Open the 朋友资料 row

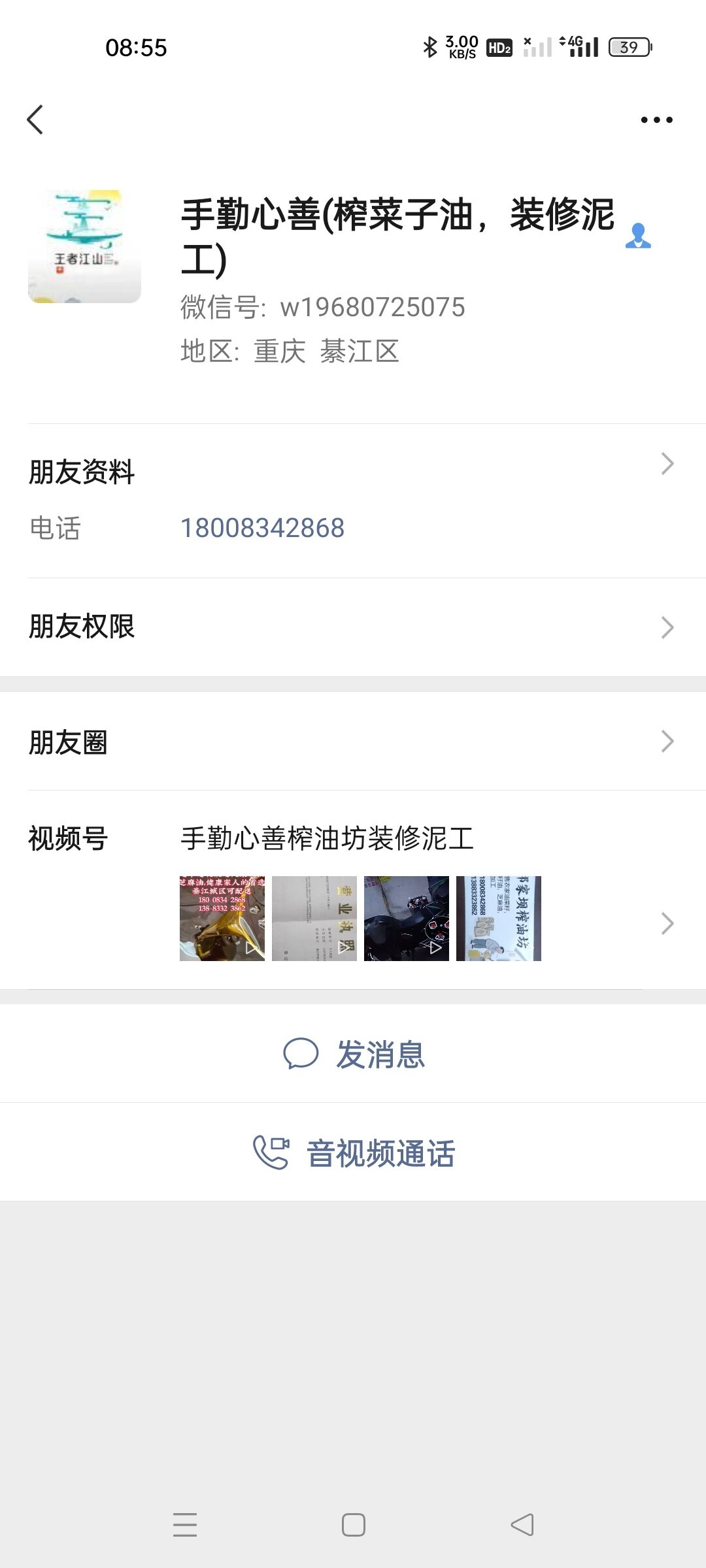(353, 472)
